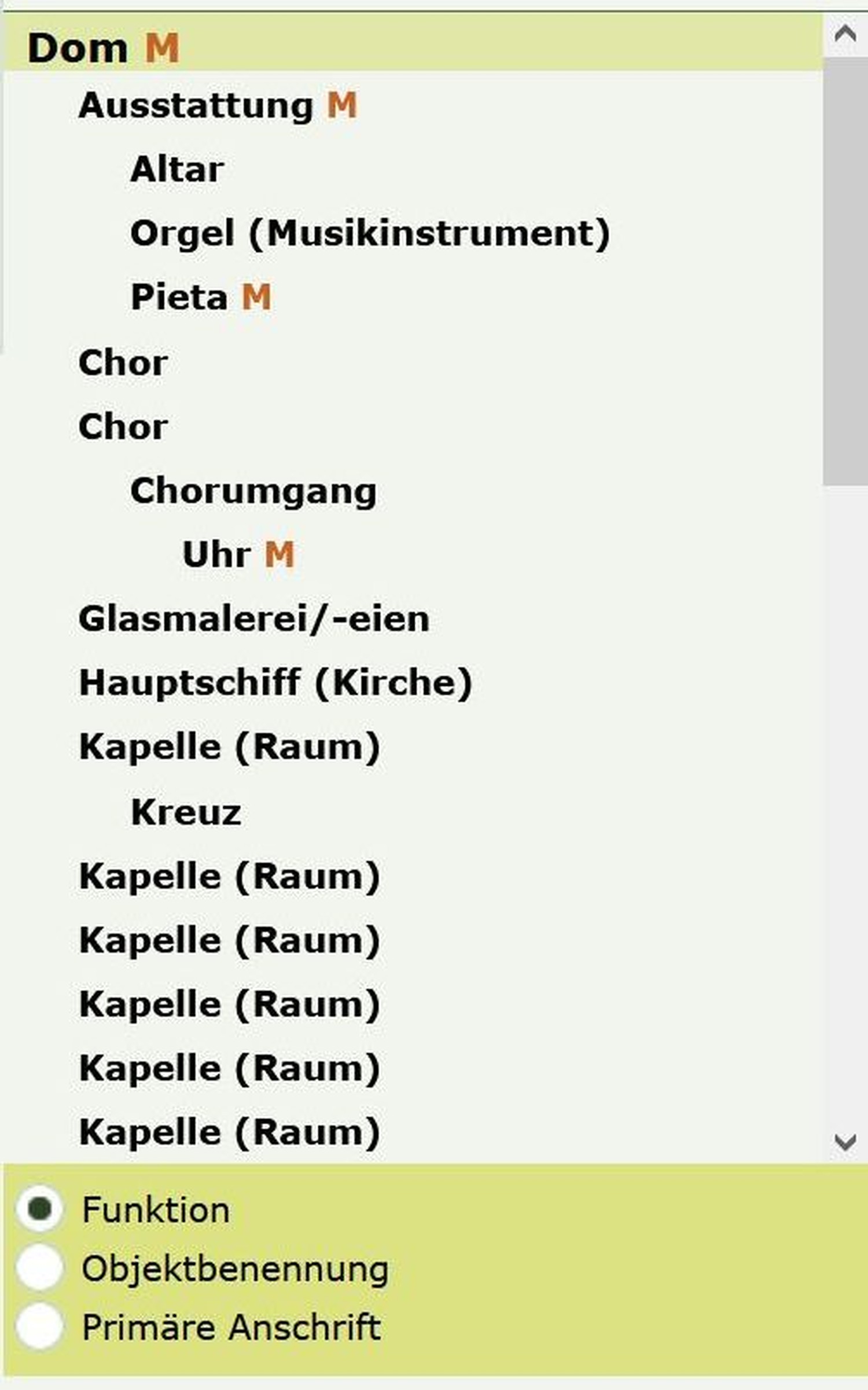Select the Uhr item
This screenshot has width=868, height=1390.
coord(216,554)
